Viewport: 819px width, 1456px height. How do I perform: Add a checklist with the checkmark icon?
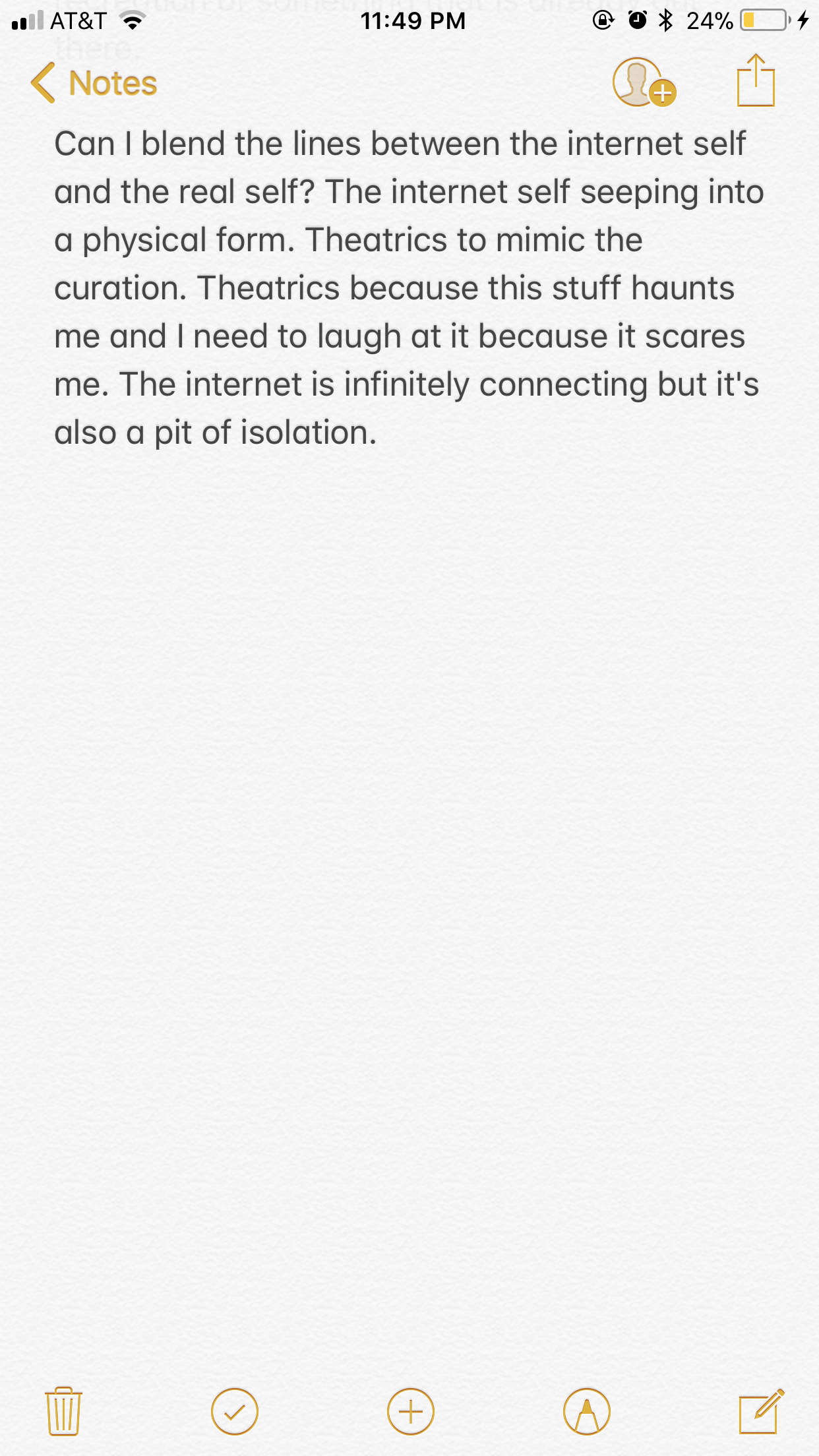234,1412
